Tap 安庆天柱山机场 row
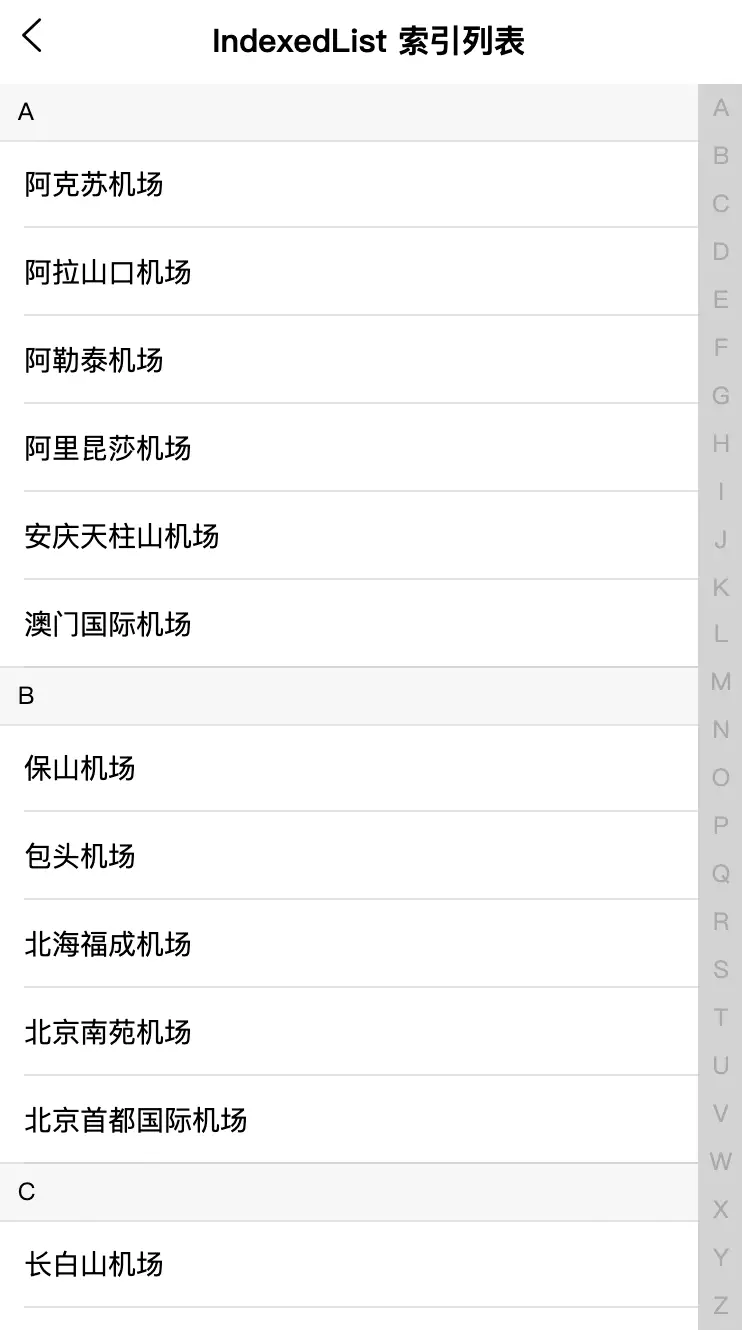The image size is (742, 1330). (122, 536)
